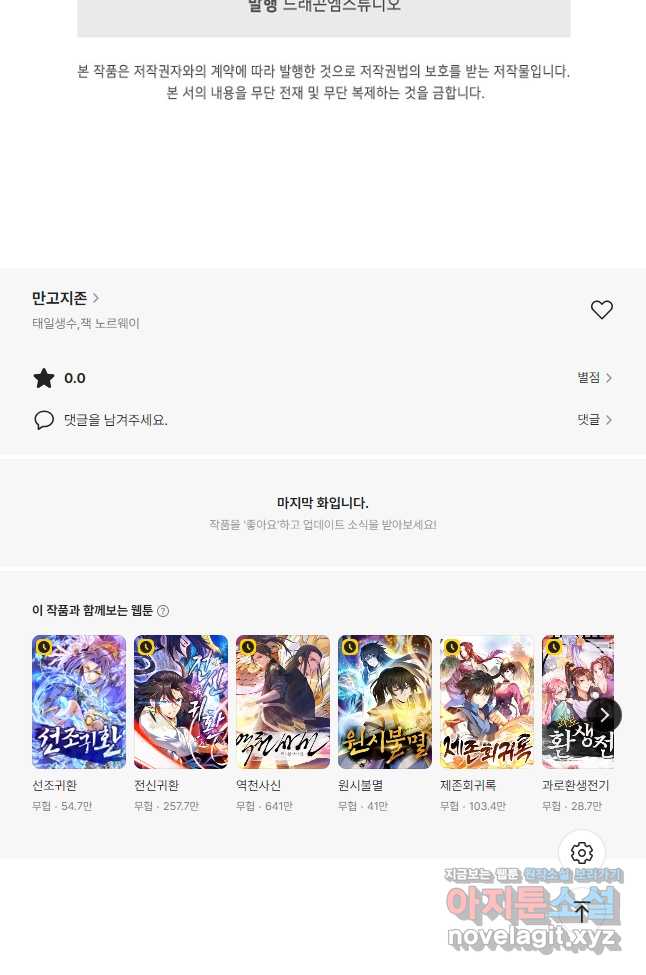Open the 선조귀환 webtoon
The height and width of the screenshot is (975, 646).
point(79,702)
